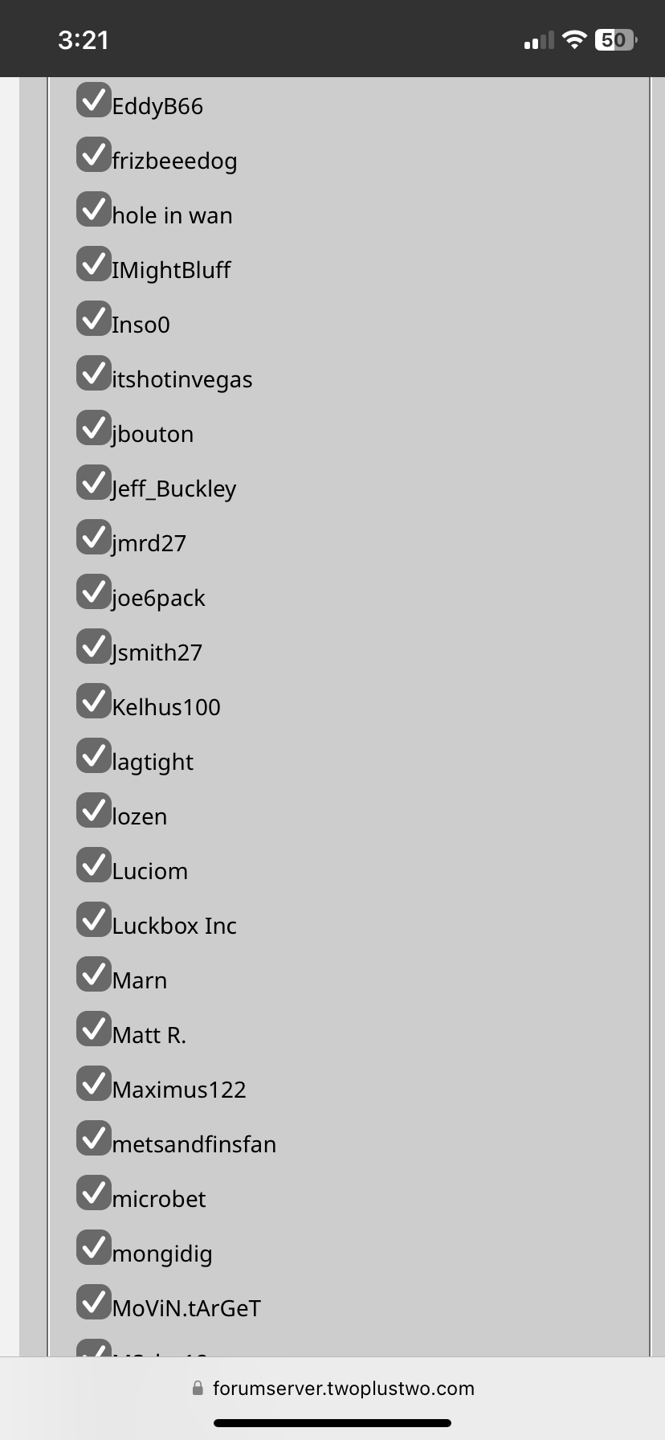Uncheck the Inso0 checkbox

click(x=93, y=319)
